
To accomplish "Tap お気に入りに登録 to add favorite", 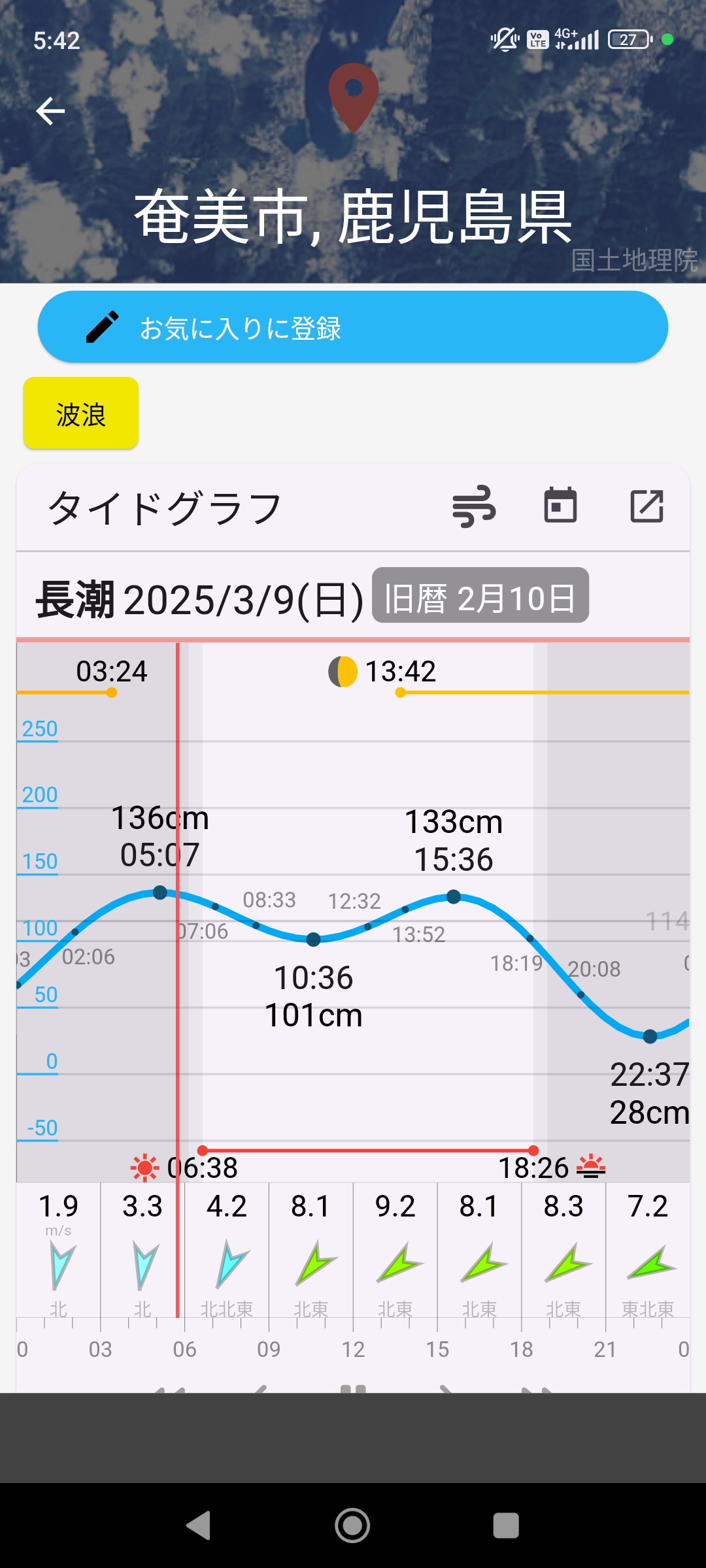I will tap(353, 327).
